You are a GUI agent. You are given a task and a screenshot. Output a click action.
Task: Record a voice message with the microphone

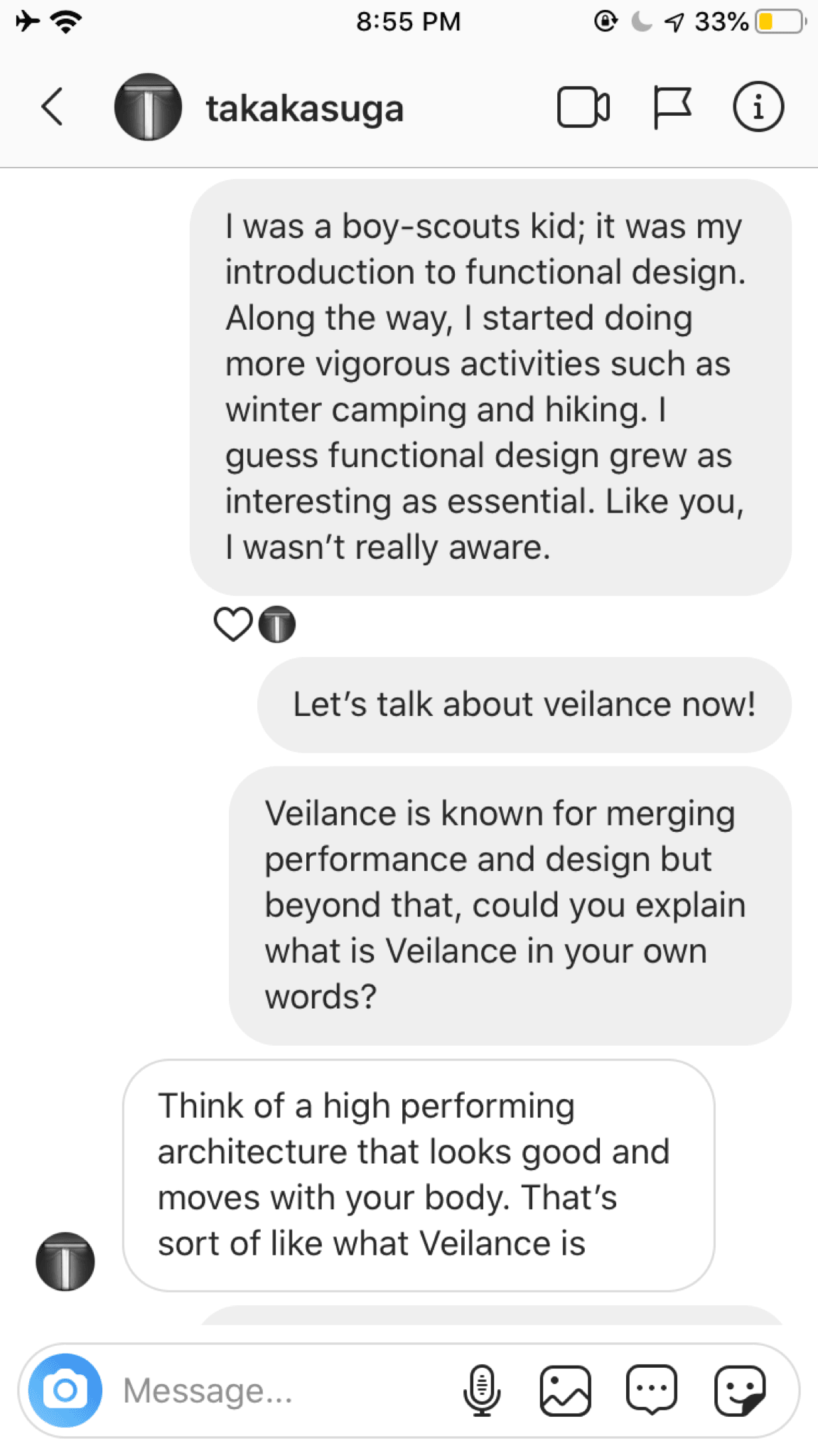(x=482, y=1390)
